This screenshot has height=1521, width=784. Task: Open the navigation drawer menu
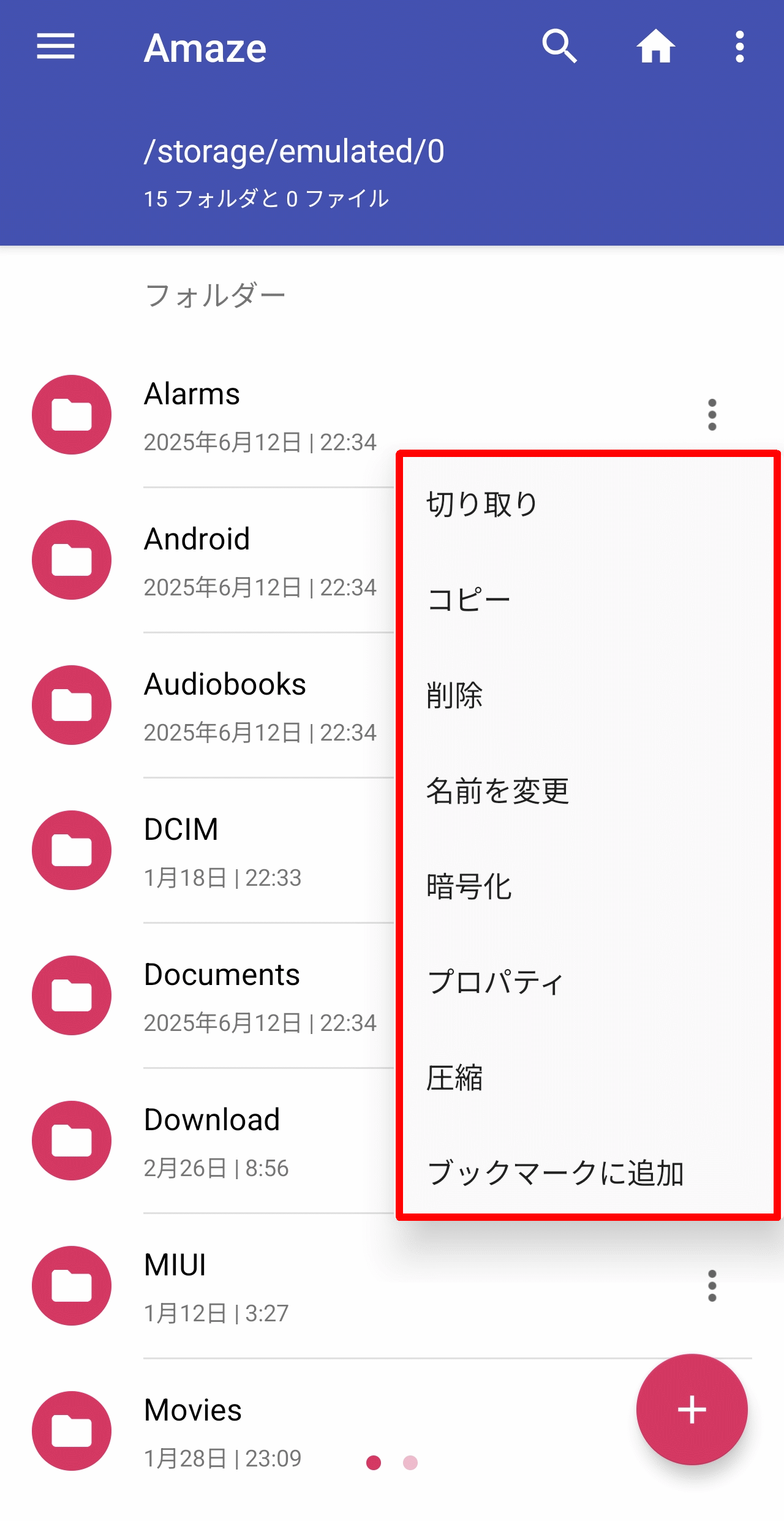tap(56, 47)
